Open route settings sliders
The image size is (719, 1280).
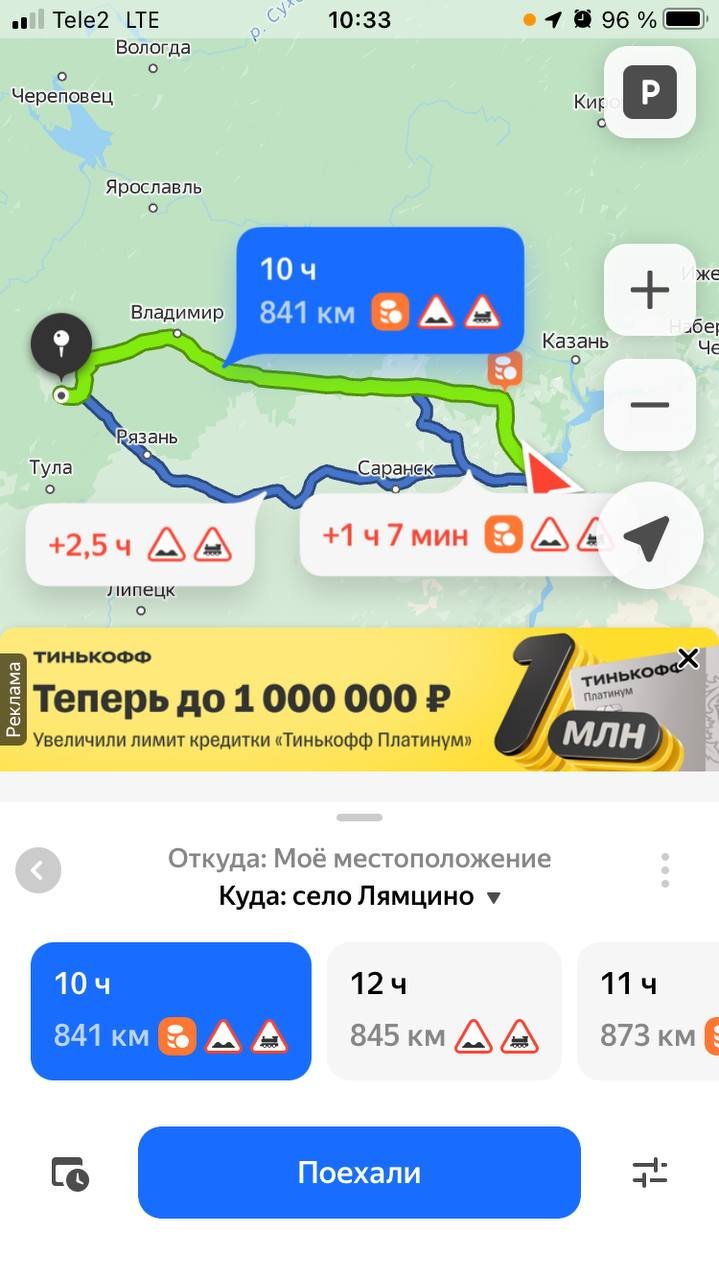[x=650, y=1173]
